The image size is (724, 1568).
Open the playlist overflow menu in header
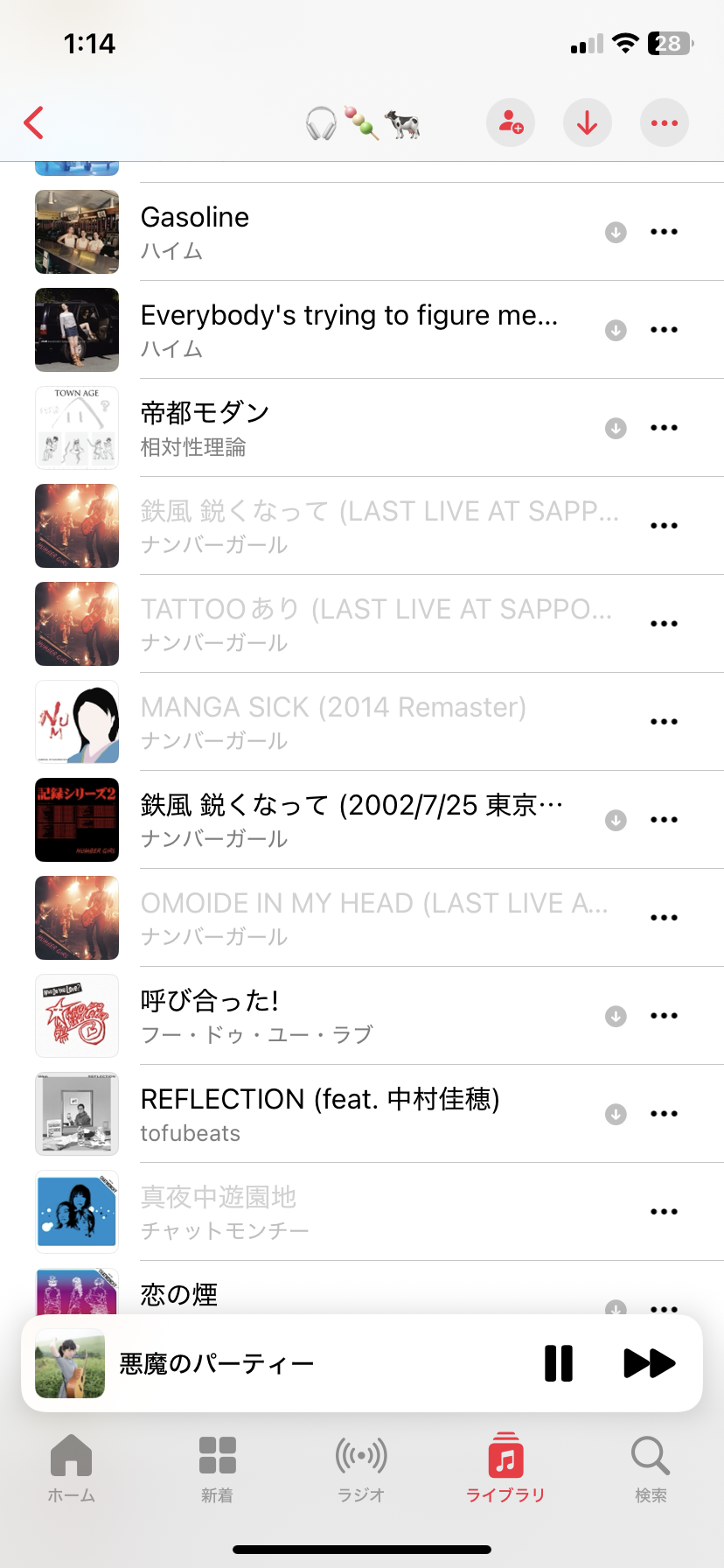coord(664,122)
